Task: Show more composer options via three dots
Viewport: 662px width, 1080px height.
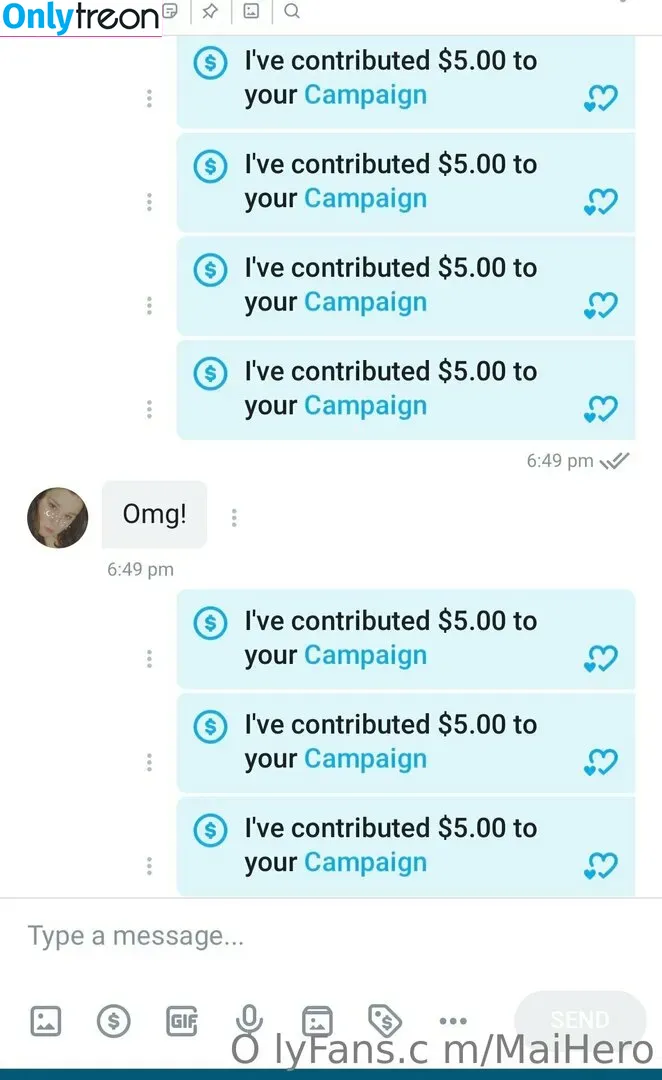Action: (x=453, y=1021)
